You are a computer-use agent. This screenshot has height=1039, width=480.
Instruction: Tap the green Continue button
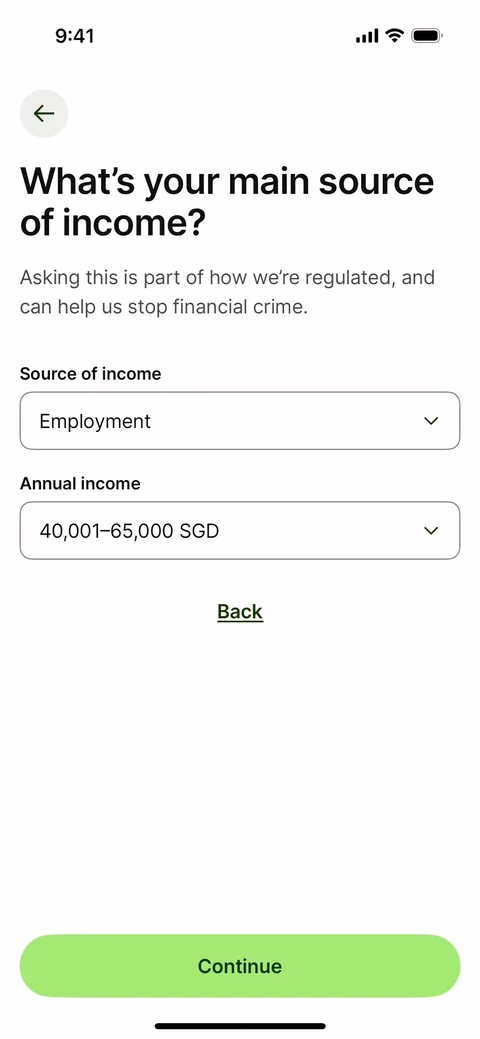coord(240,965)
